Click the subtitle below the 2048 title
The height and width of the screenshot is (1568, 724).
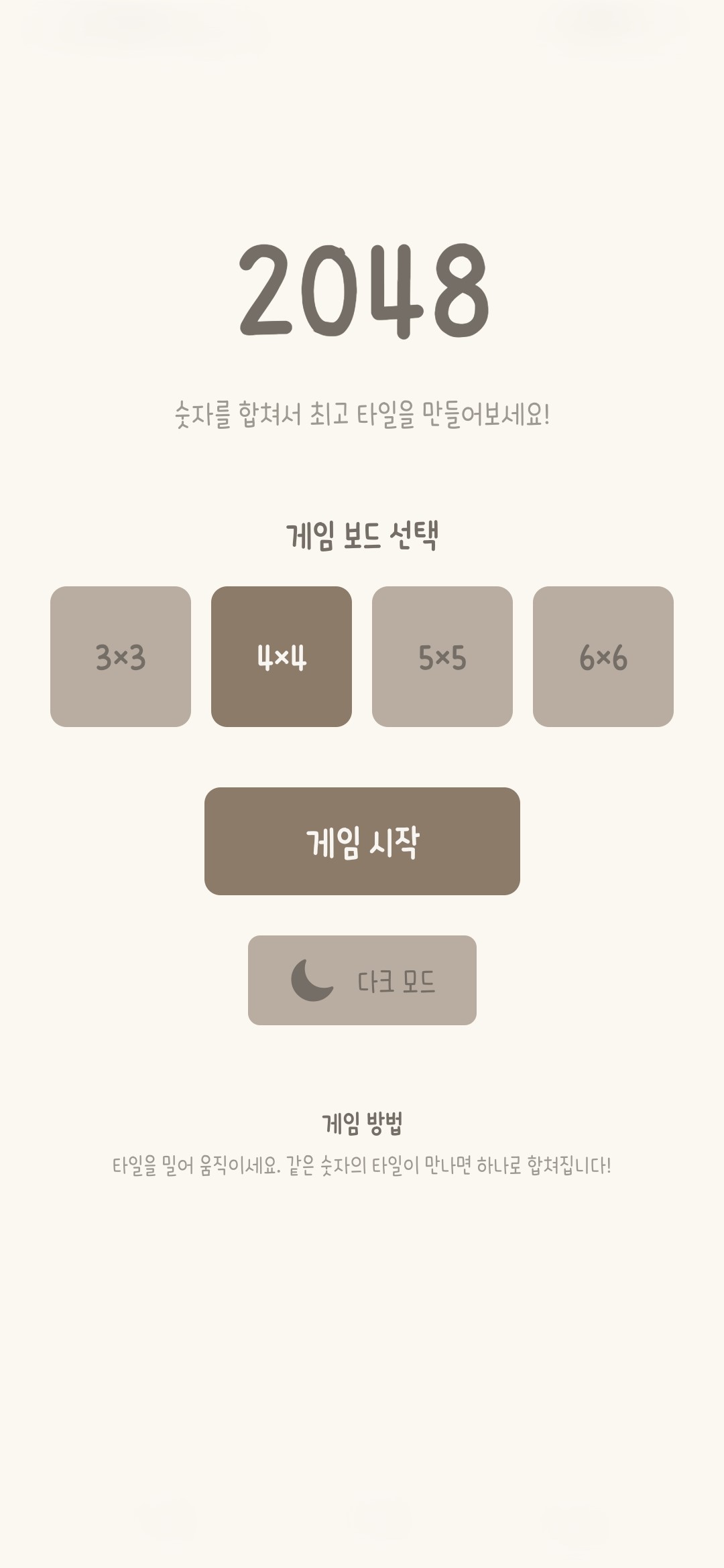[362, 413]
